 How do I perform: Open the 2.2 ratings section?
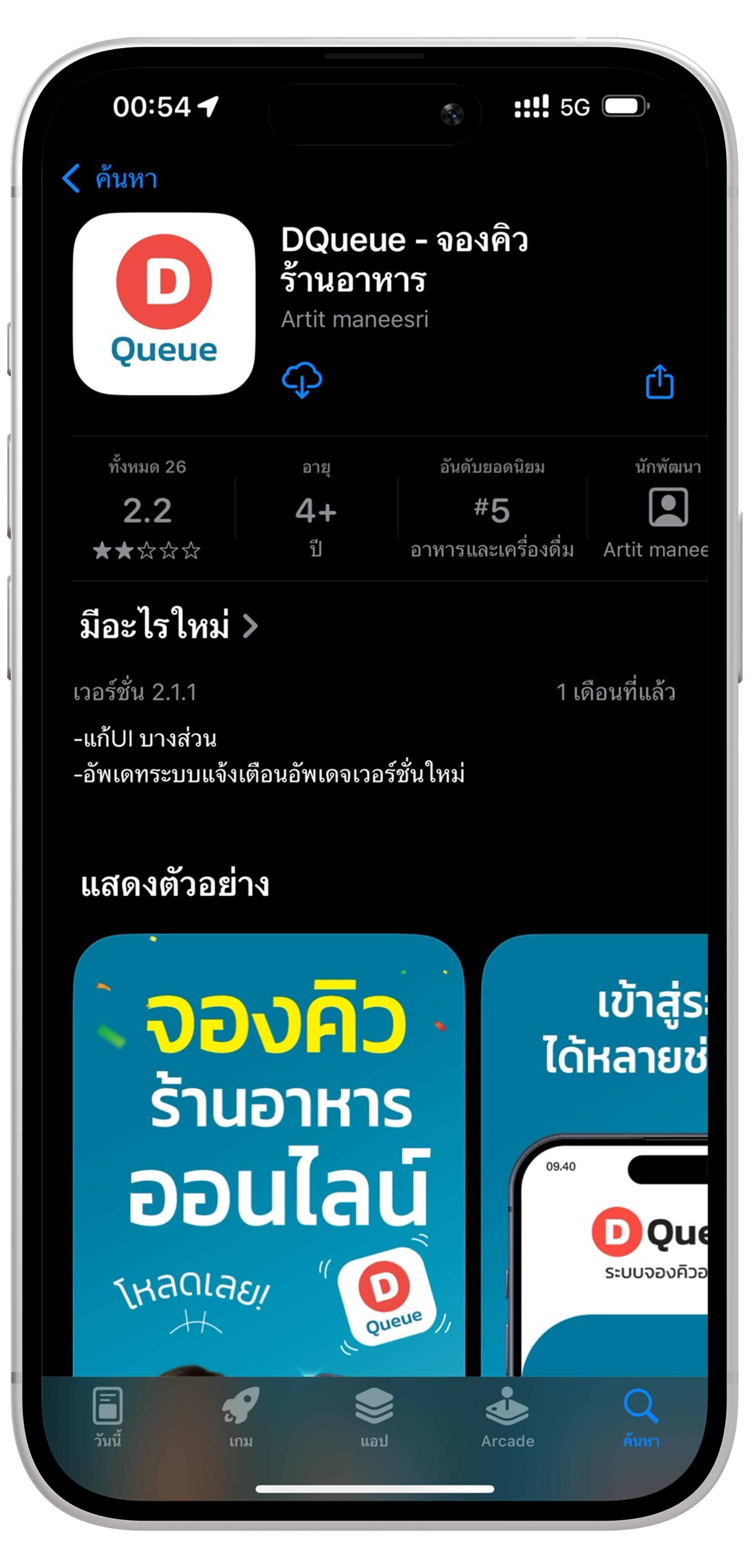coord(147,510)
